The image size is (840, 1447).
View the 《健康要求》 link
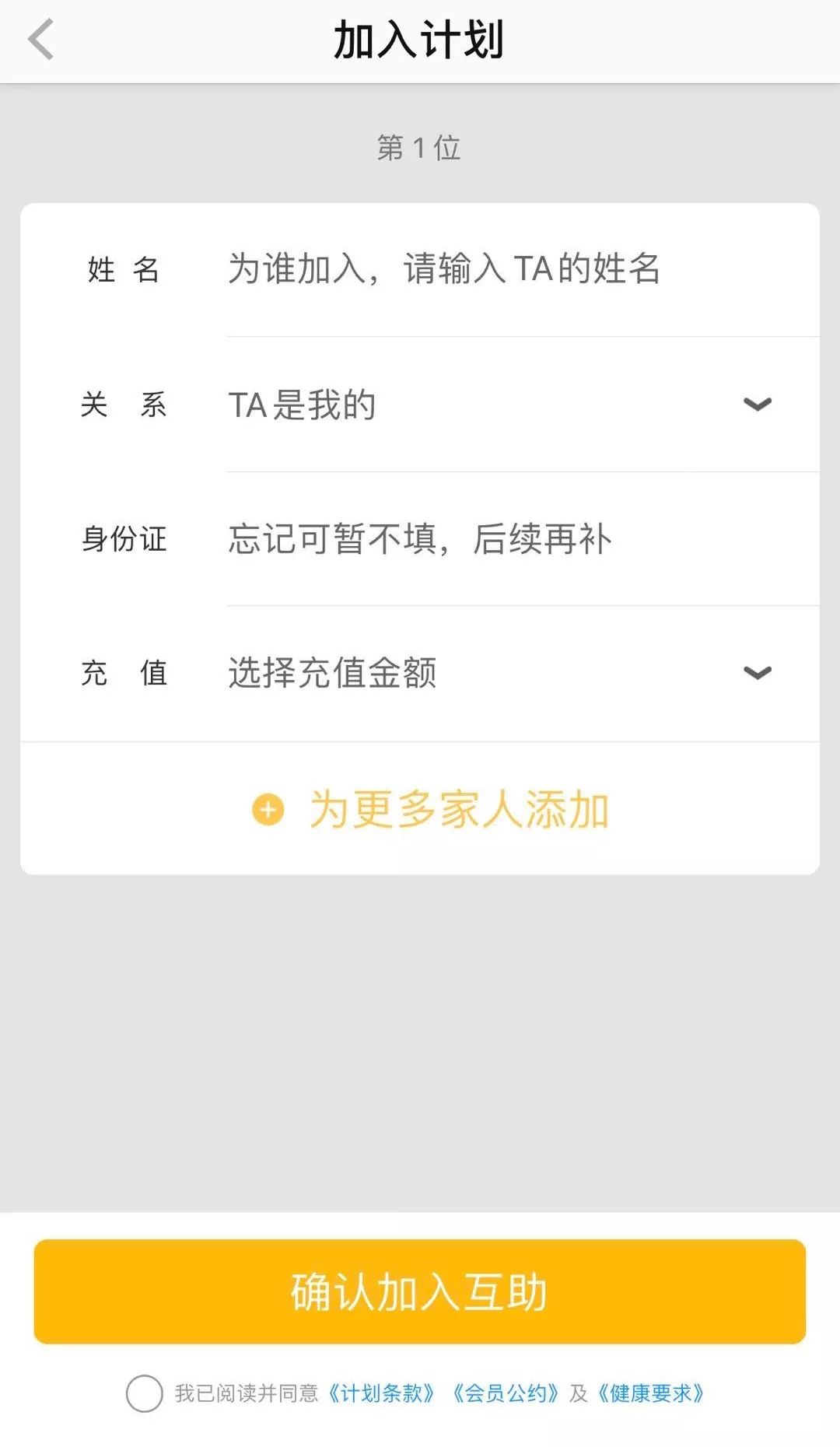pos(650,1393)
